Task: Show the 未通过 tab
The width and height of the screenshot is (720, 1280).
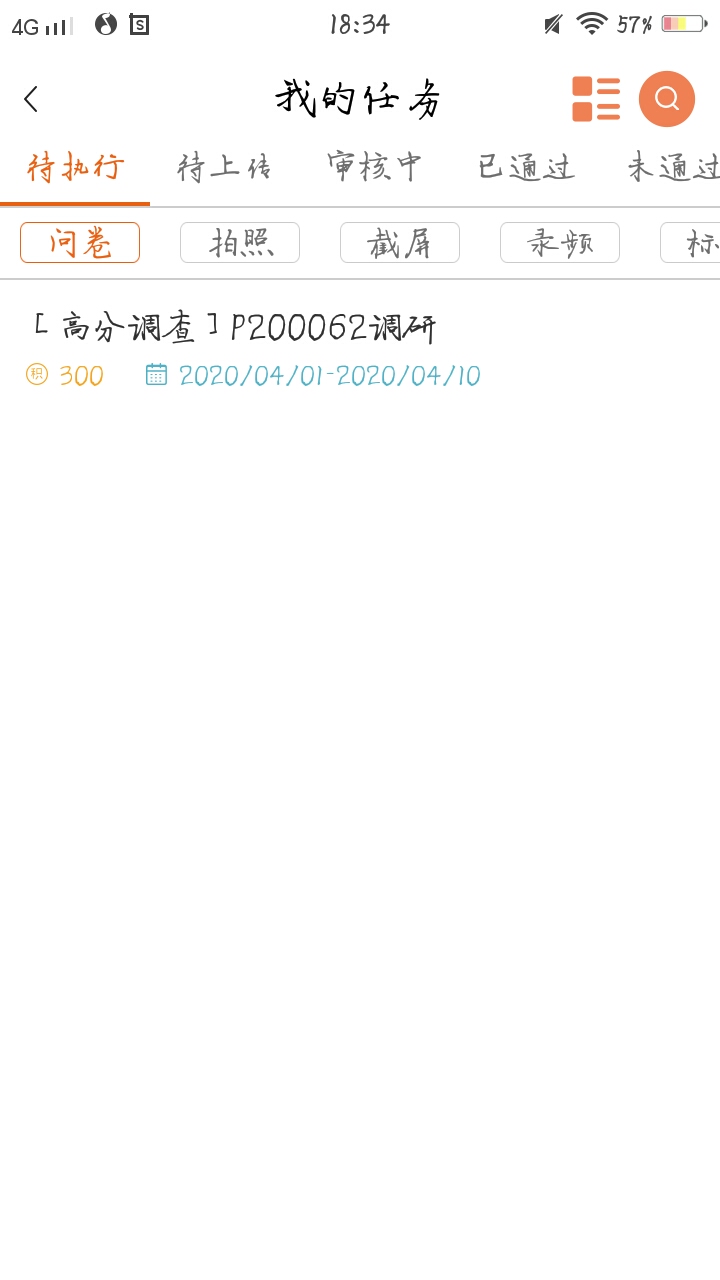Action: tap(672, 167)
